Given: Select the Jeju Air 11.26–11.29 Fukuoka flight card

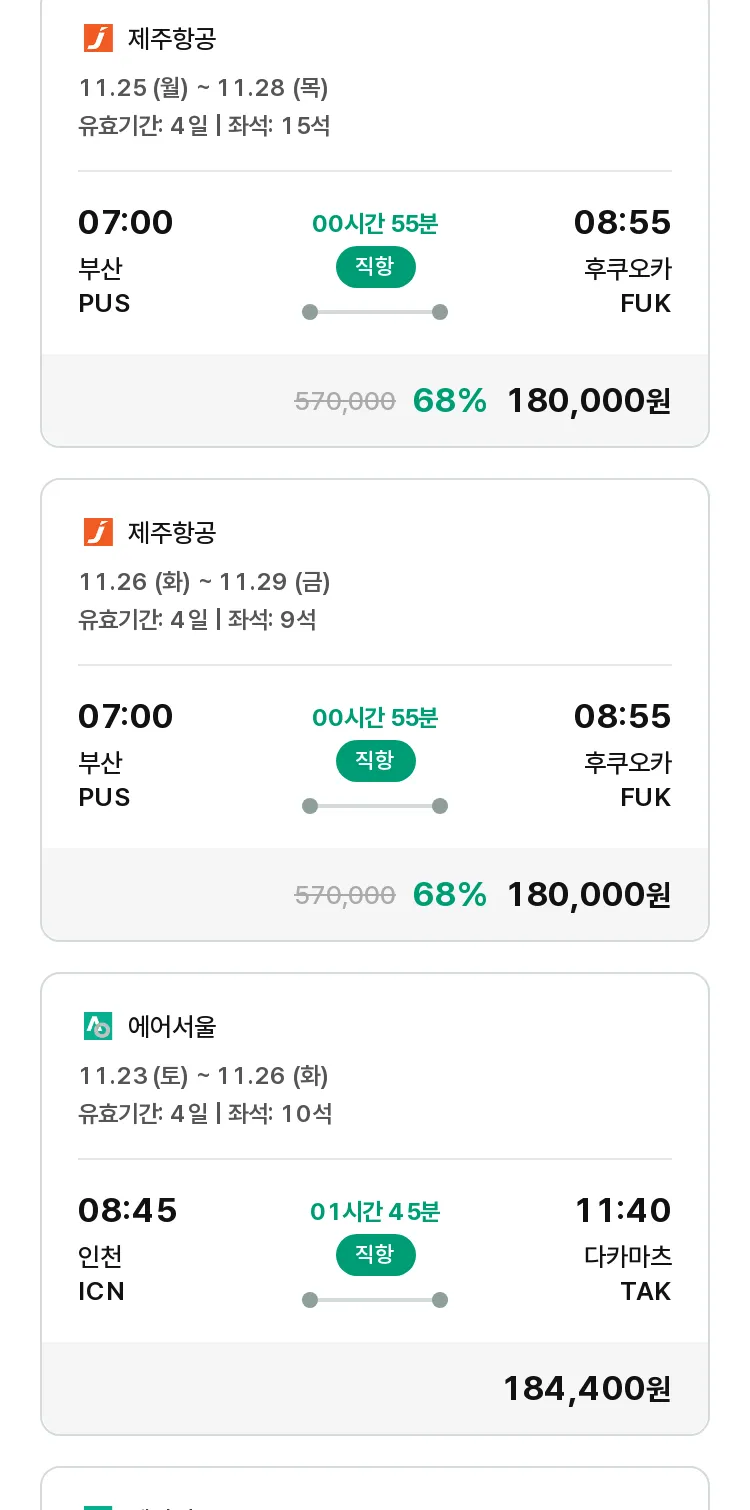Looking at the screenshot, I should [x=375, y=710].
